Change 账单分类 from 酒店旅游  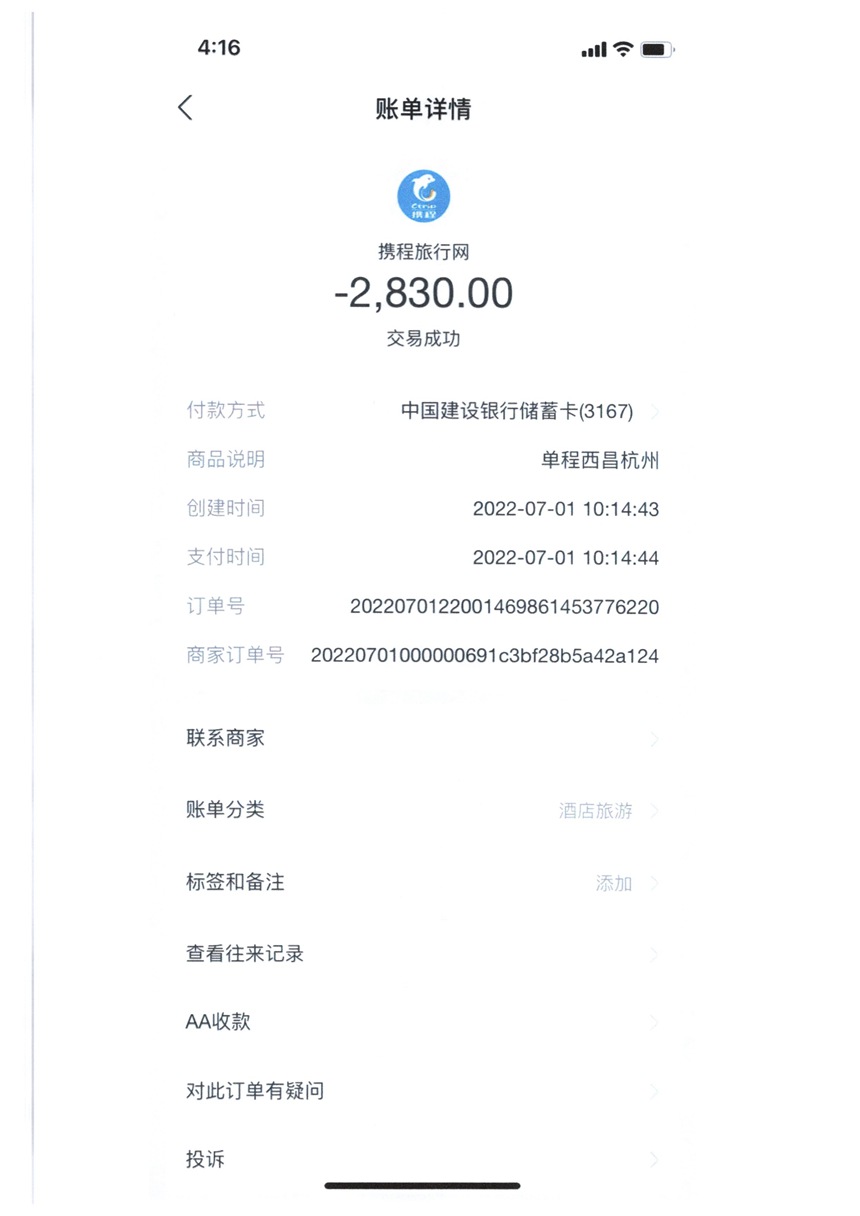click(x=596, y=811)
